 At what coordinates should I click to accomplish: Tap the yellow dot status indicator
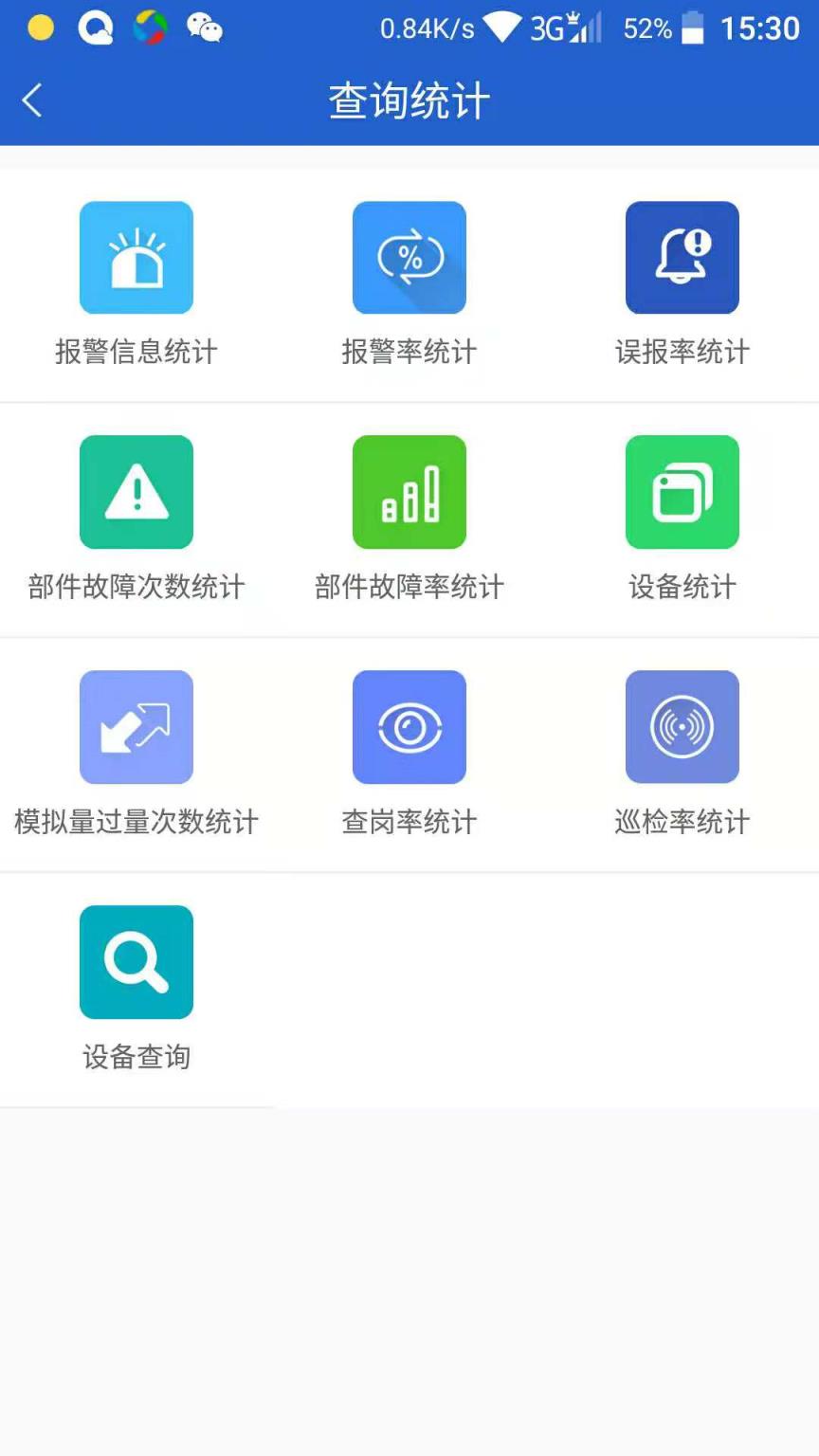tap(39, 27)
